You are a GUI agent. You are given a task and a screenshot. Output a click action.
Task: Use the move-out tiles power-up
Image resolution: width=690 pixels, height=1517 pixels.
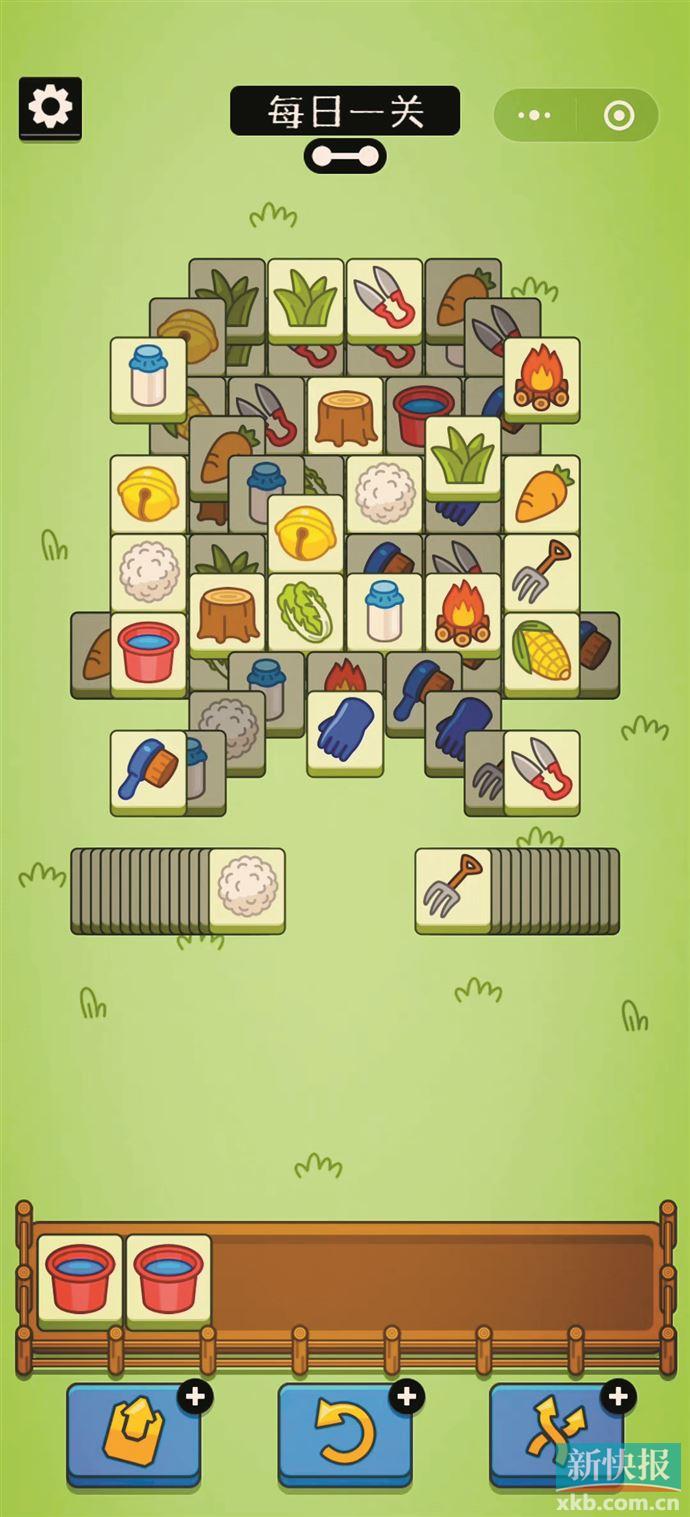(134, 1433)
